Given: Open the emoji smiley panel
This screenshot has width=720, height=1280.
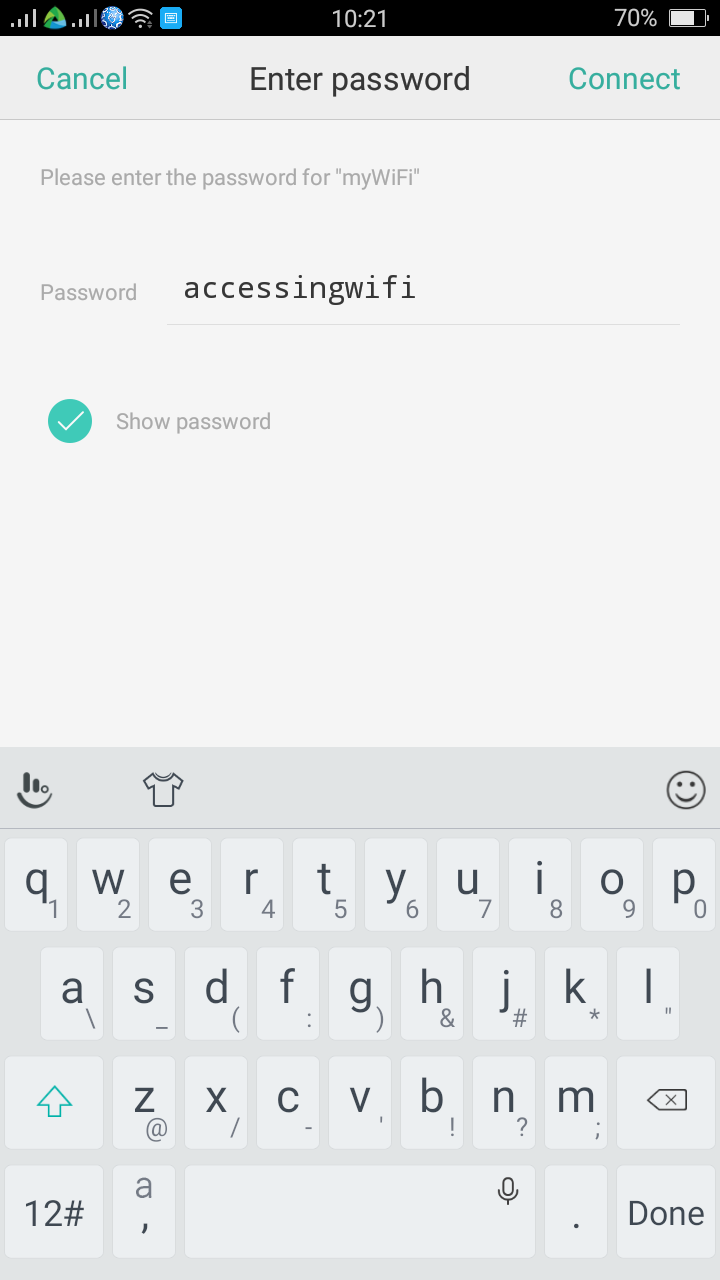Looking at the screenshot, I should (685, 790).
